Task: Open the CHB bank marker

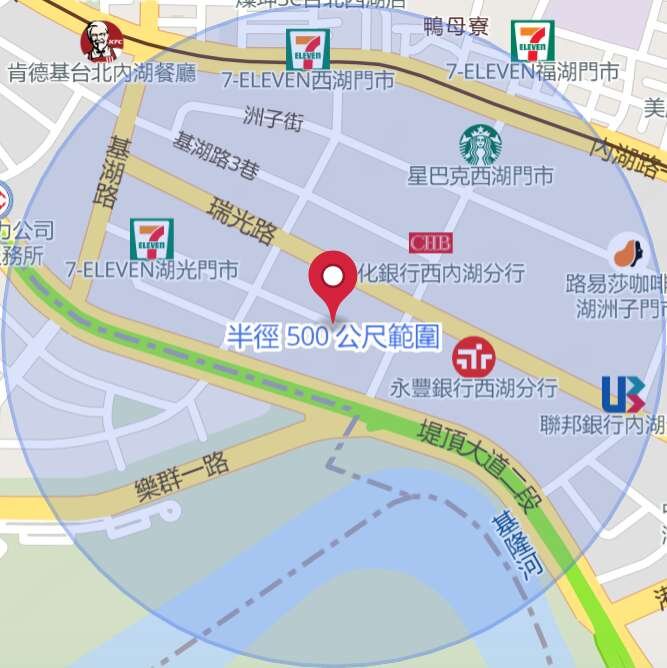Action: (431, 243)
